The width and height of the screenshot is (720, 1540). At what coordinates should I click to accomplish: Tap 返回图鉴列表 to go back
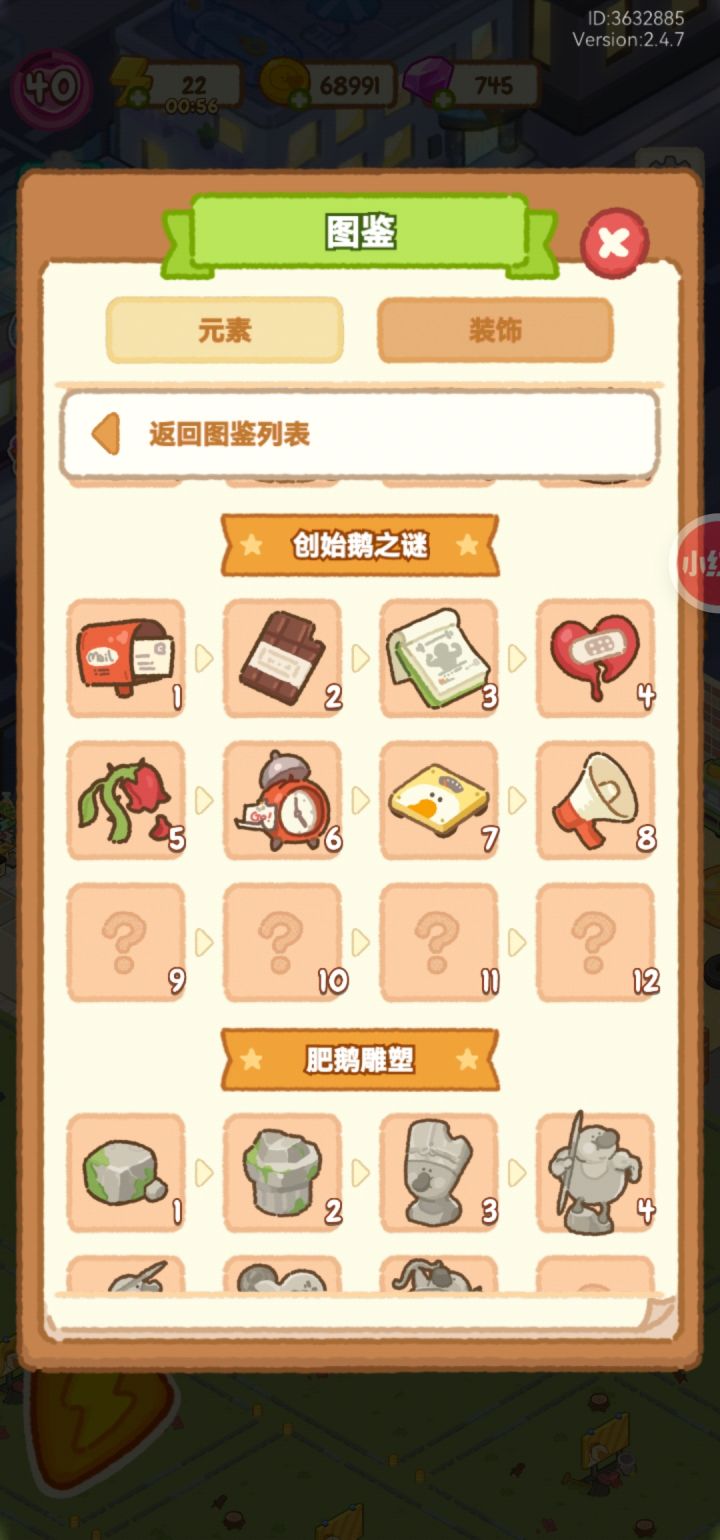(360, 434)
